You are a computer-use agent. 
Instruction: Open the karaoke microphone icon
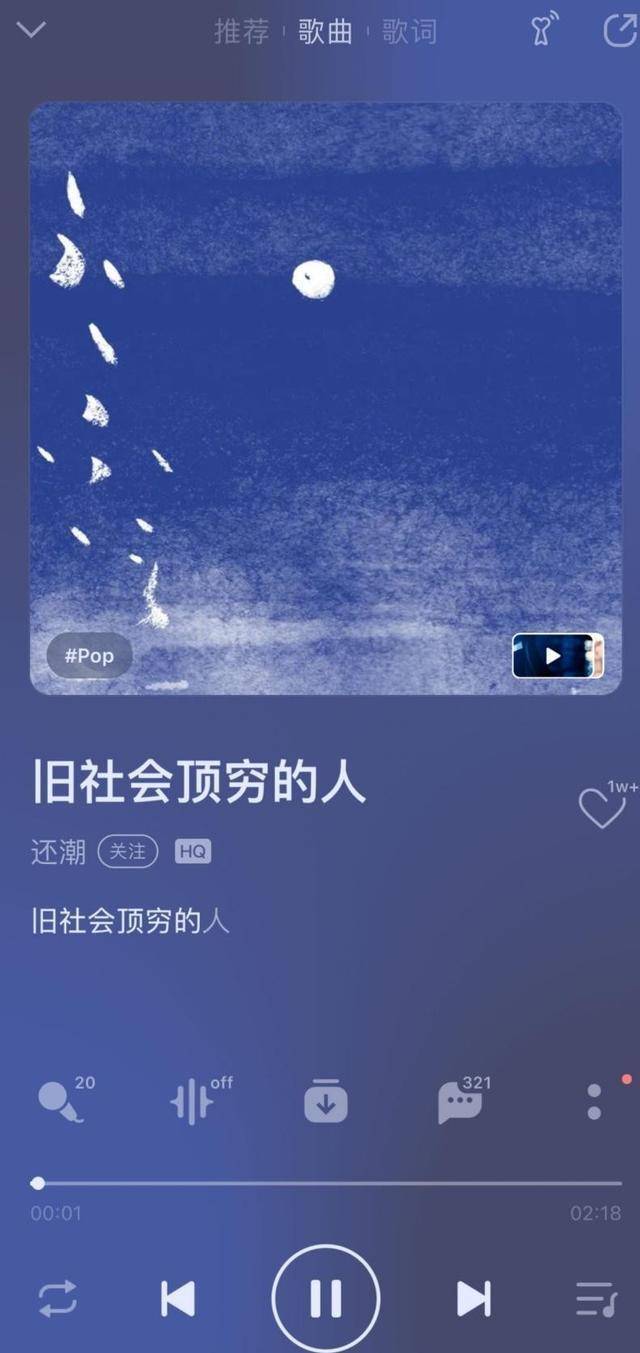(62, 1101)
